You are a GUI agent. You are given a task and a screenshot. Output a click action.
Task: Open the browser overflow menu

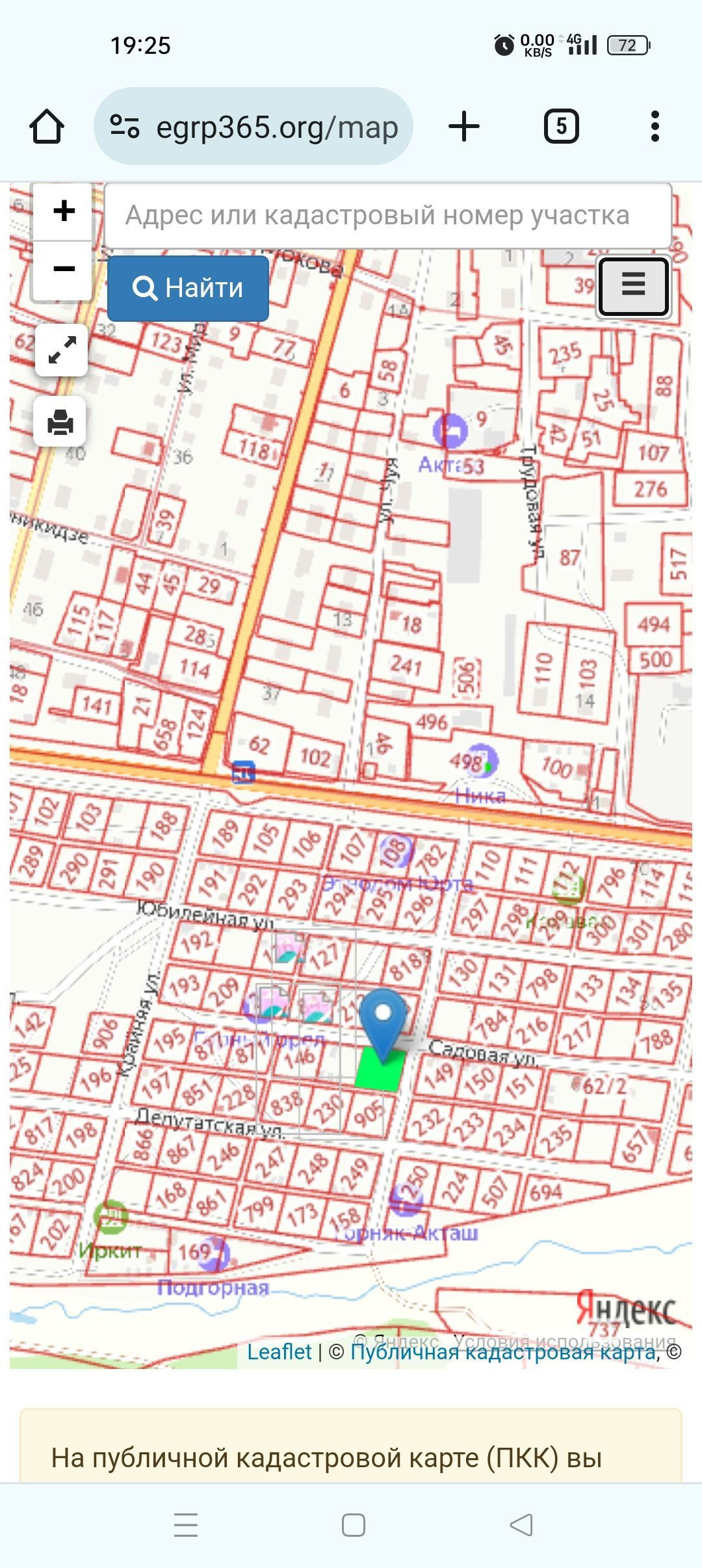(655, 126)
